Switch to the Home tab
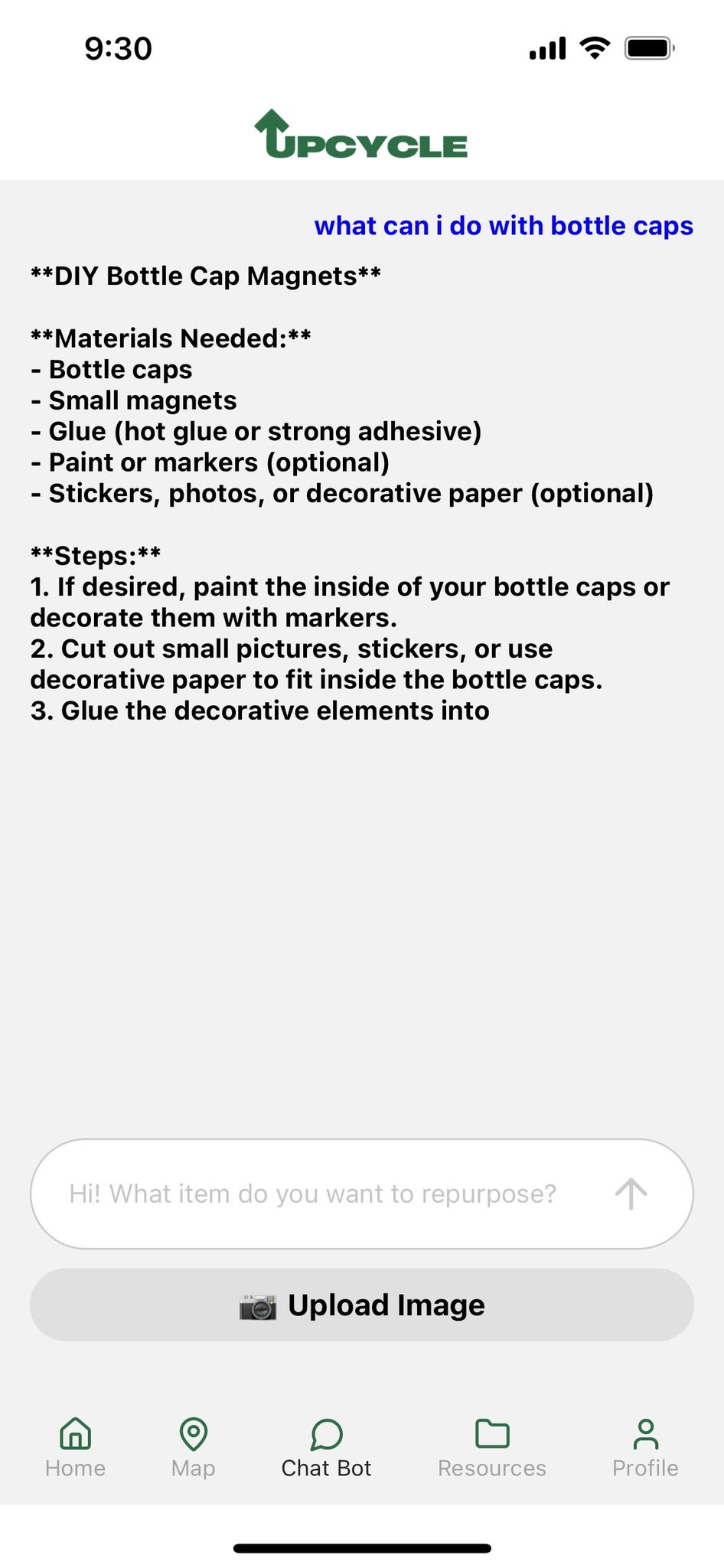The width and height of the screenshot is (724, 1568). (75, 1447)
